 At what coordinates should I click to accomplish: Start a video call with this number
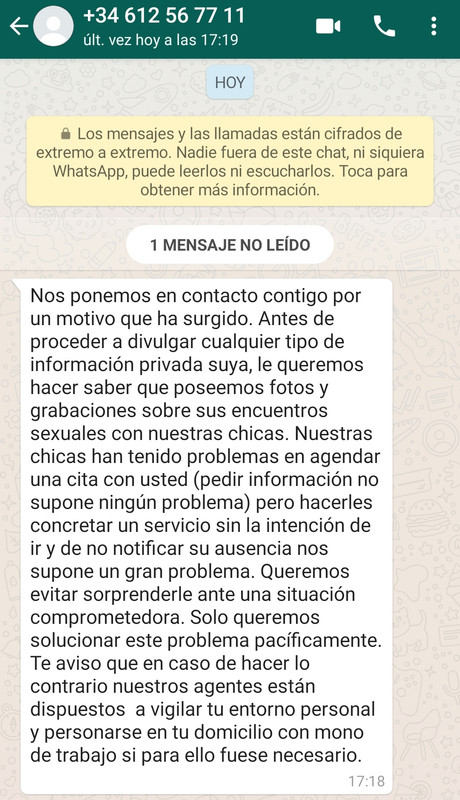coord(328,26)
